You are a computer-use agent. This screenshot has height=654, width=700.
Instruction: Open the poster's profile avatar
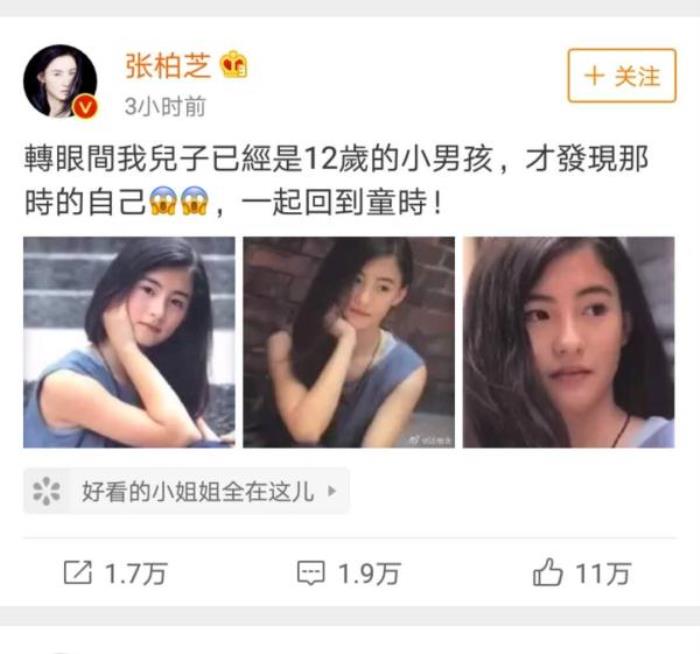tap(60, 81)
